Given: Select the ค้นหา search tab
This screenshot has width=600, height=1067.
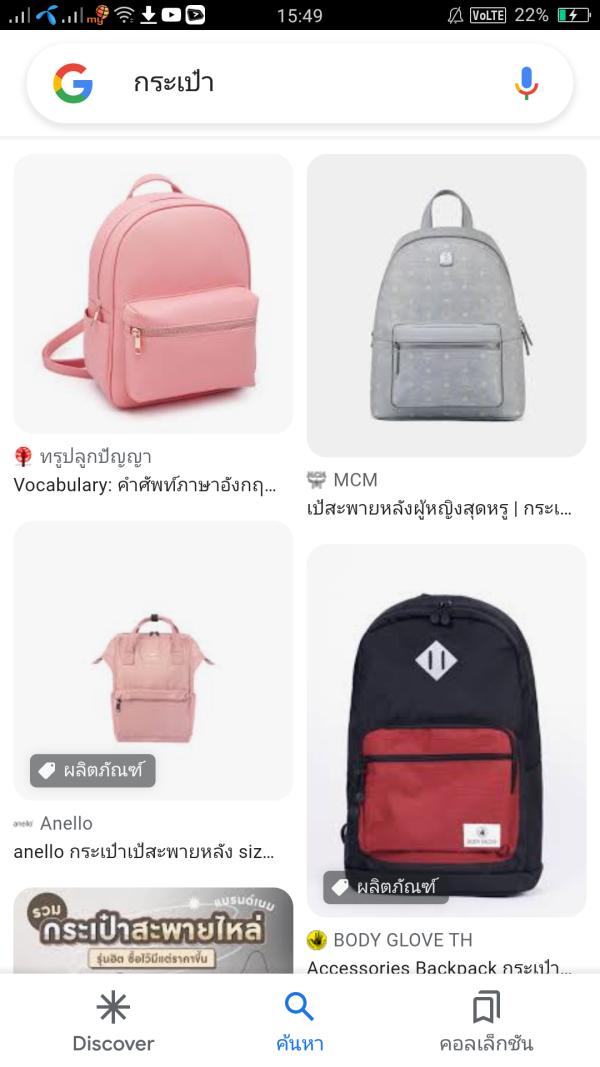Looking at the screenshot, I should coord(299,1020).
